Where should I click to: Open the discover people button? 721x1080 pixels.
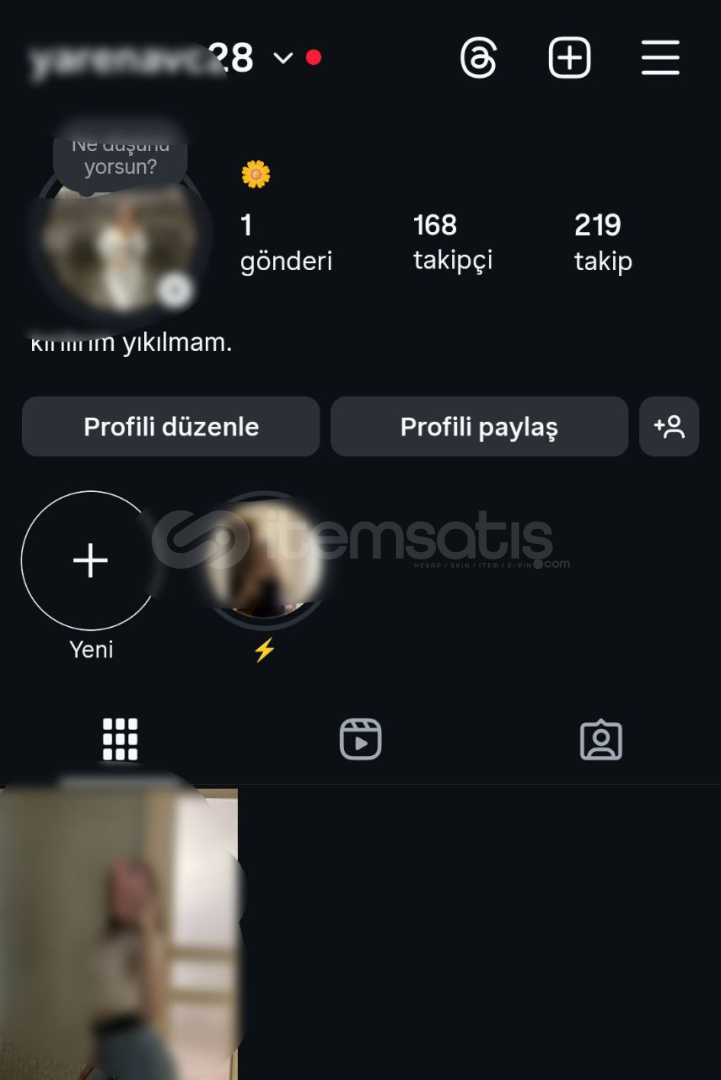click(x=669, y=427)
